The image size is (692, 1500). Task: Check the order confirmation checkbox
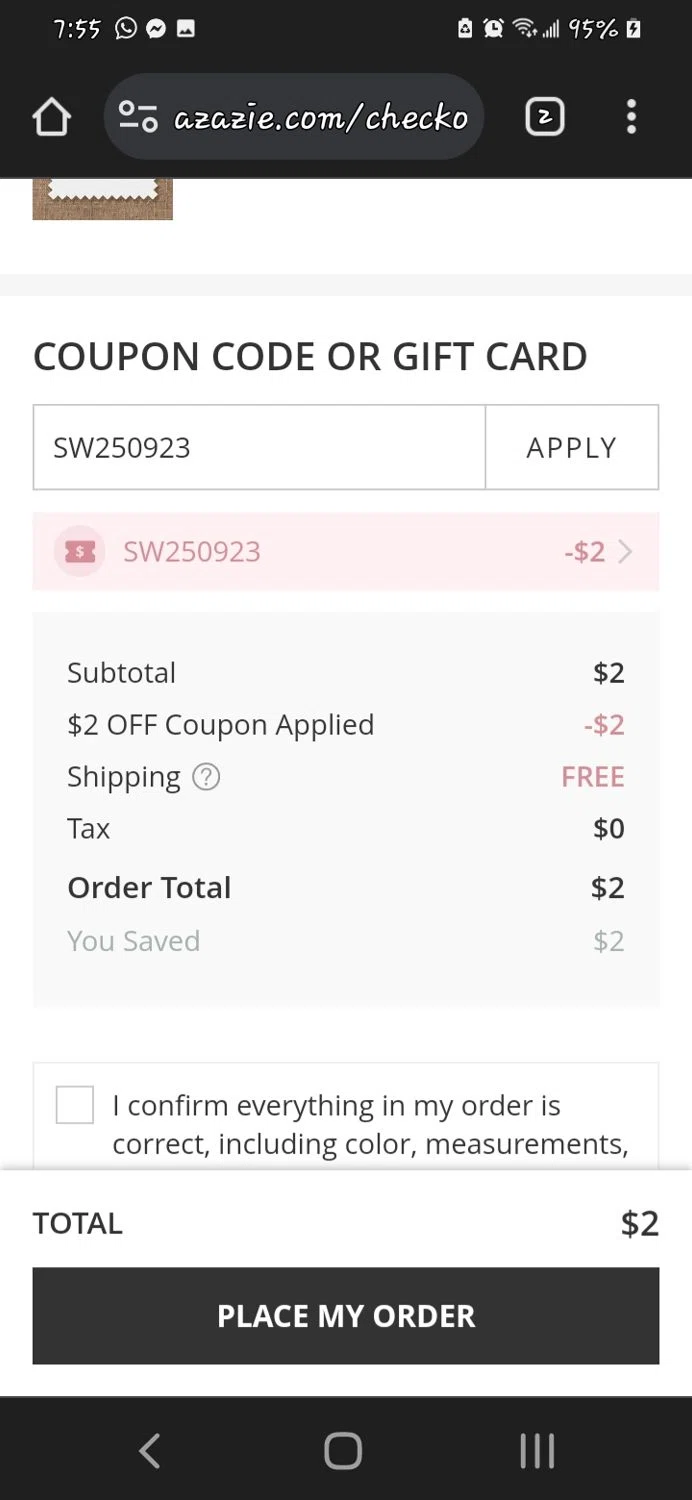[75, 1105]
